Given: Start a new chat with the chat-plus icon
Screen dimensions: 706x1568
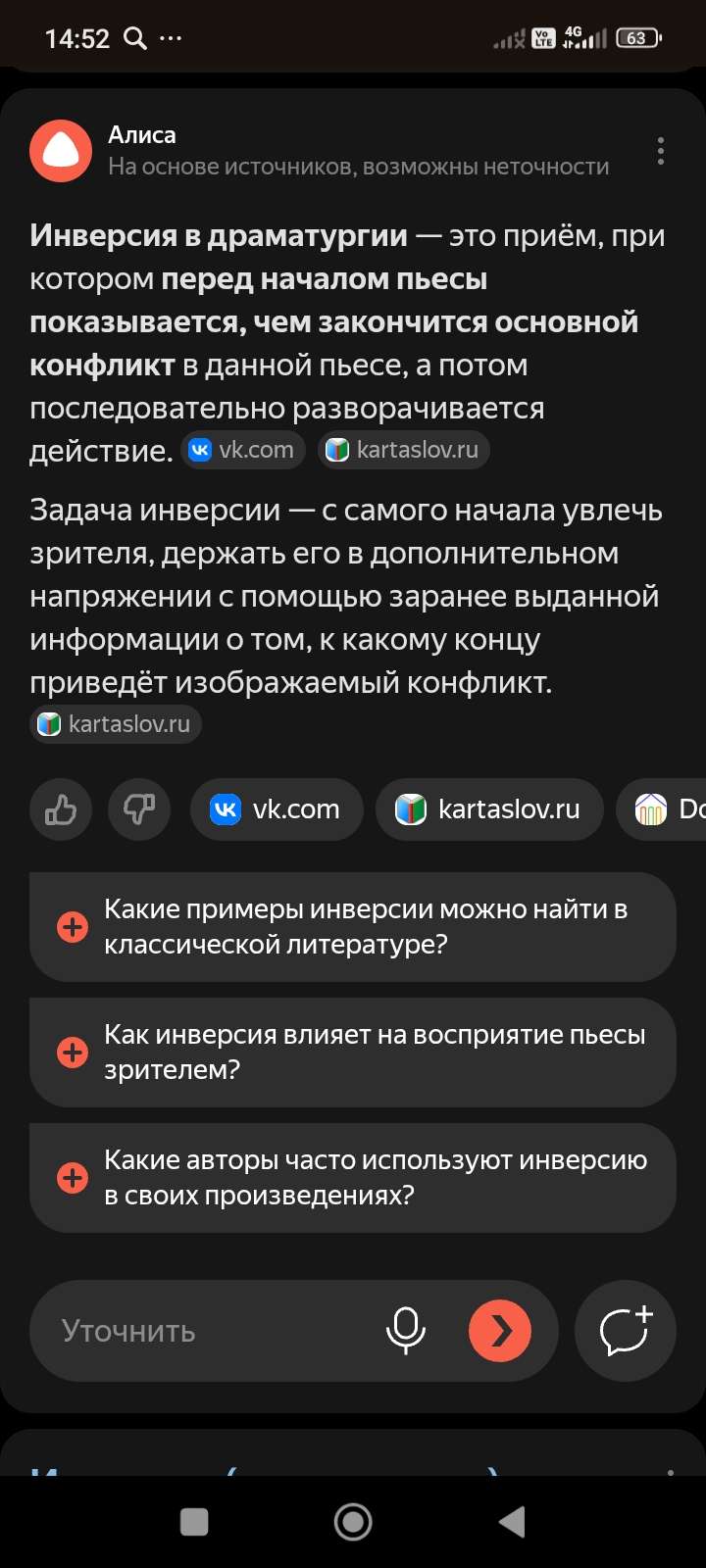Looking at the screenshot, I should [625, 1331].
